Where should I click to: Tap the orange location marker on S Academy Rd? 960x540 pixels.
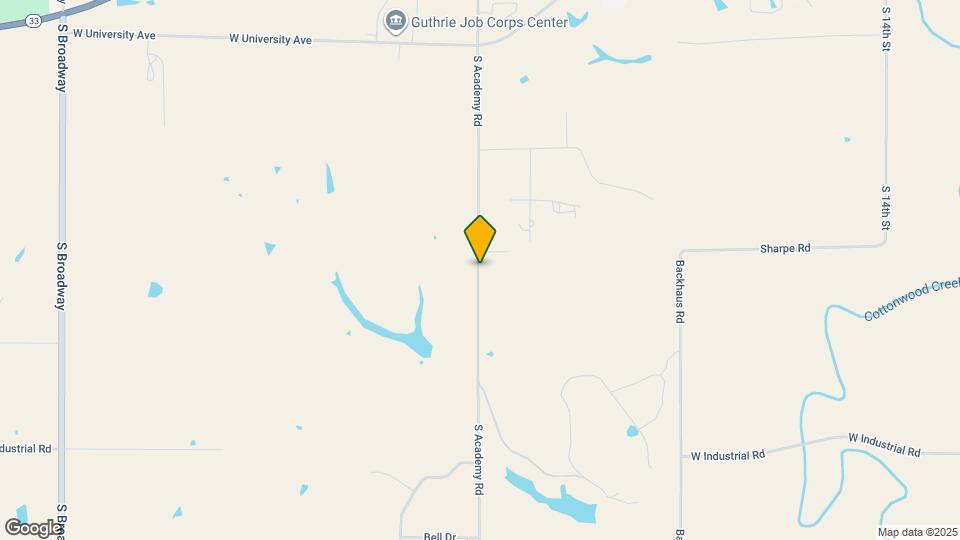[x=480, y=238]
